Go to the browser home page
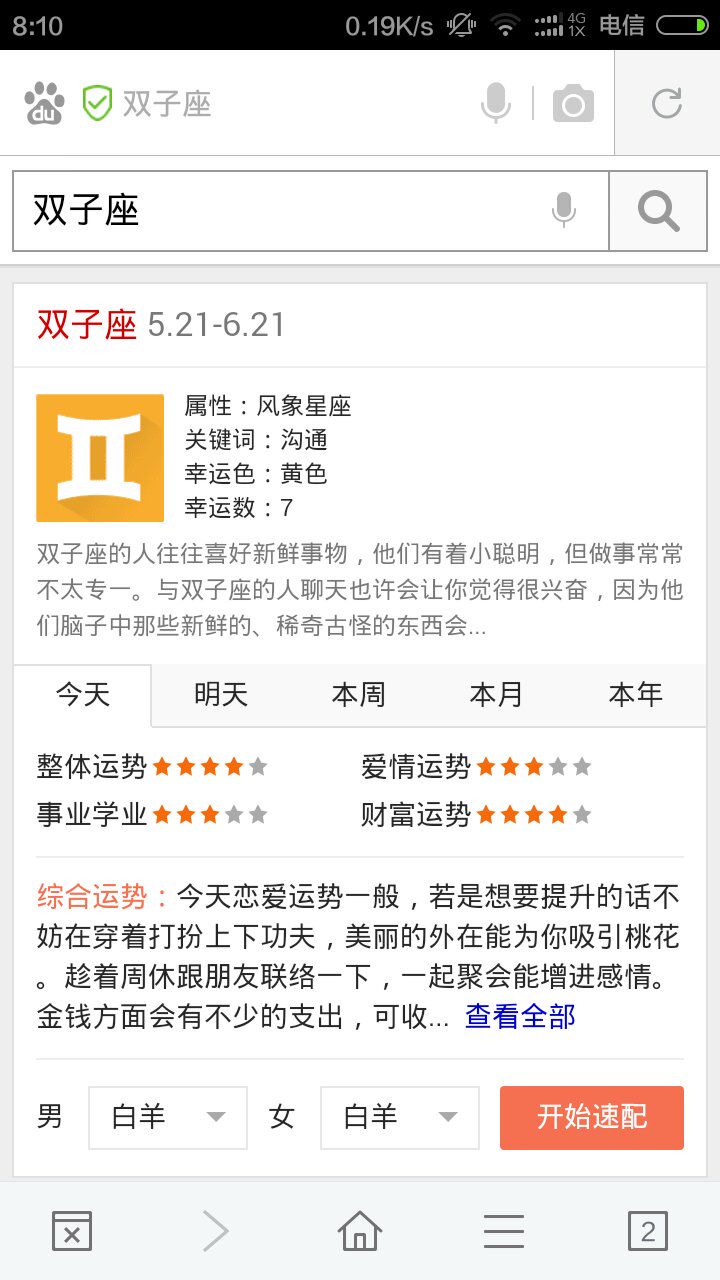This screenshot has height=1280, width=720. [360, 1231]
